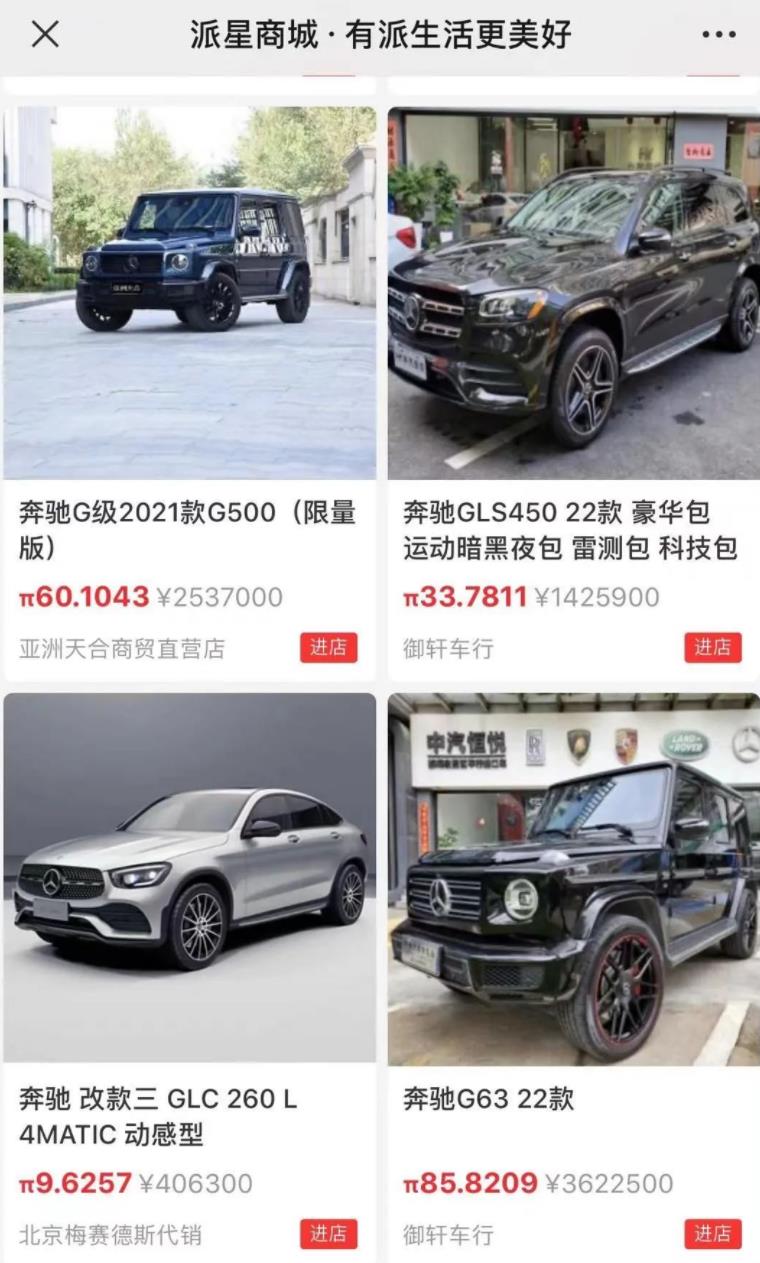Tap 进店 under the G63 22款 listing
The height and width of the screenshot is (1263, 760).
(x=712, y=1234)
